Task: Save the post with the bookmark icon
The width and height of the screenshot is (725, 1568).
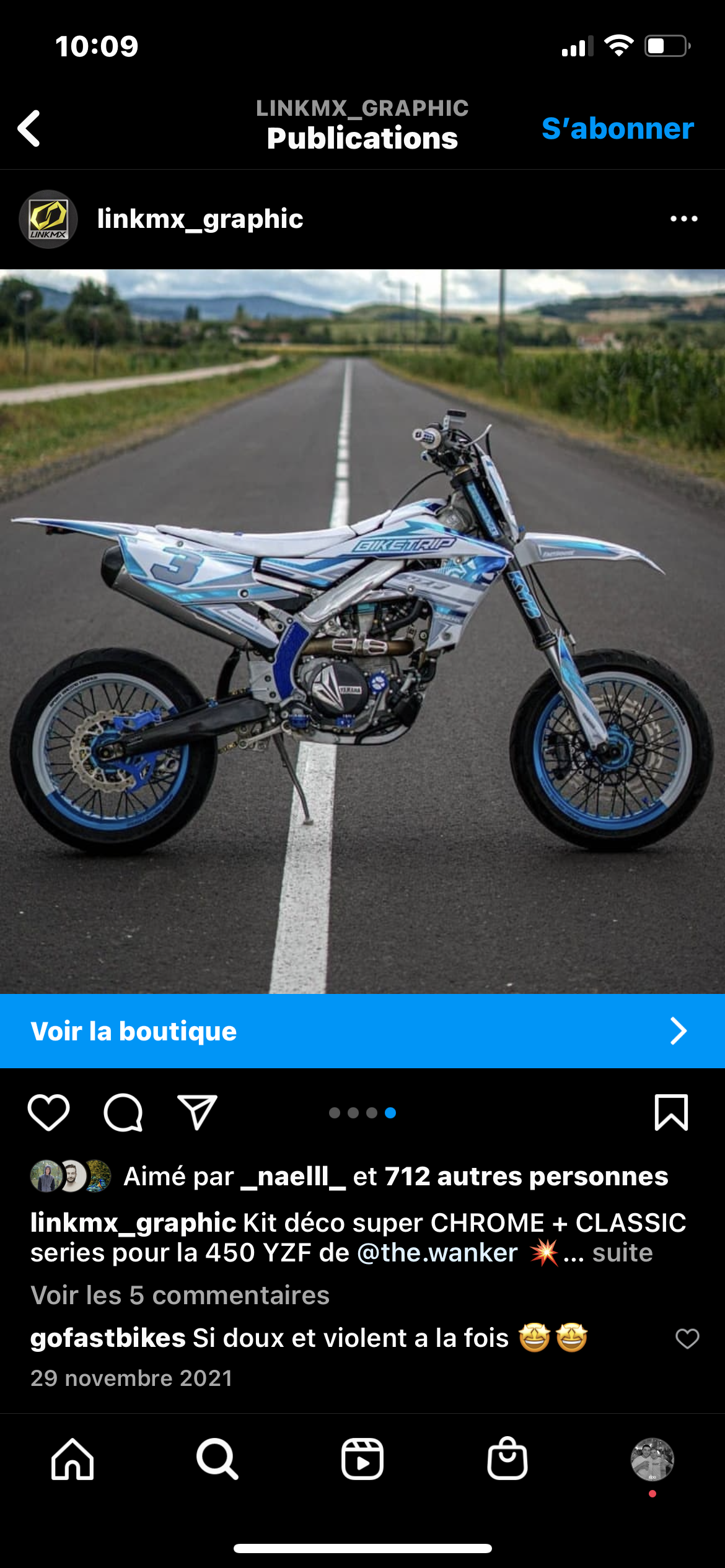Action: [x=671, y=1113]
